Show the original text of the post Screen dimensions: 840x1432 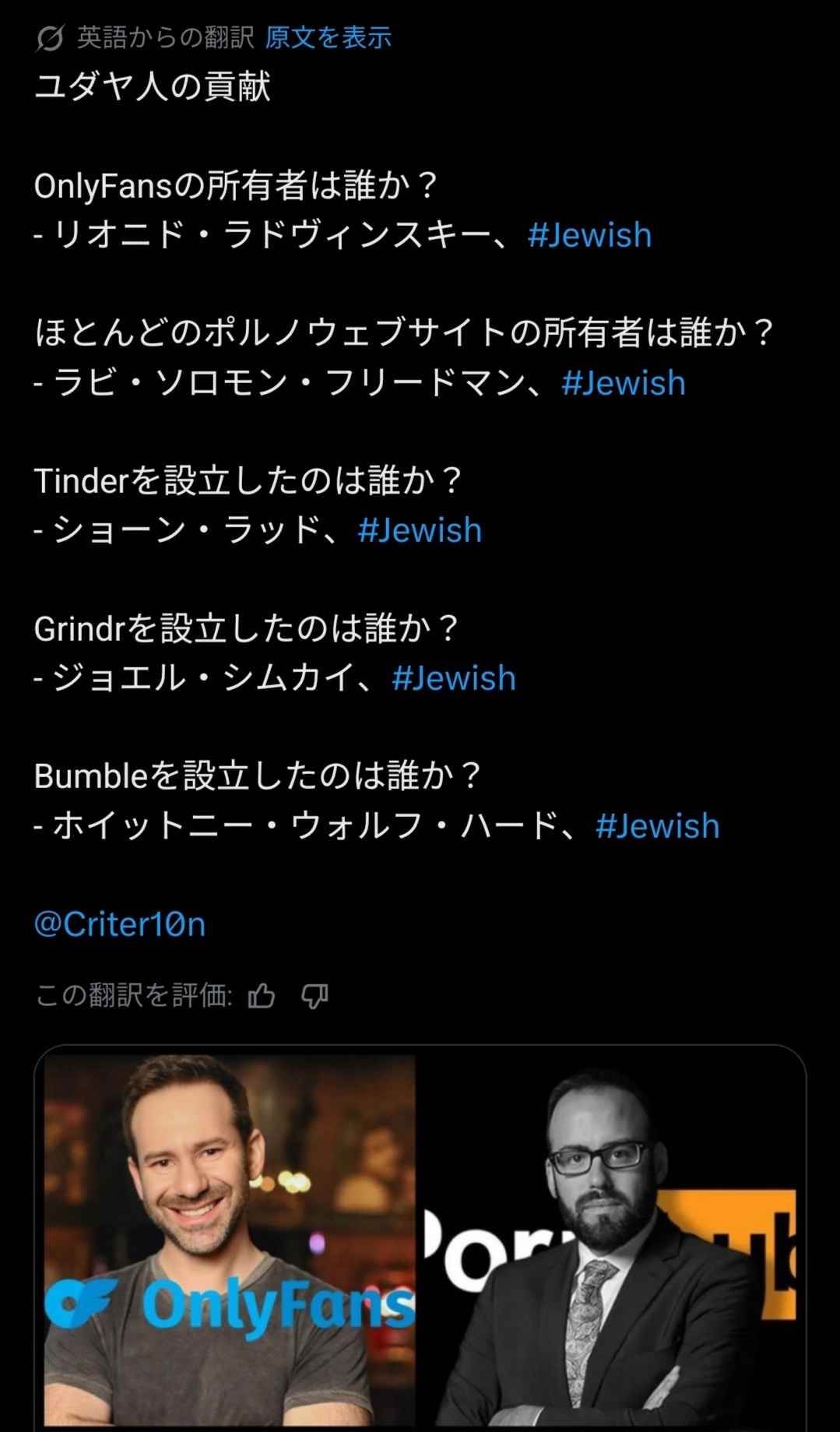click(328, 37)
